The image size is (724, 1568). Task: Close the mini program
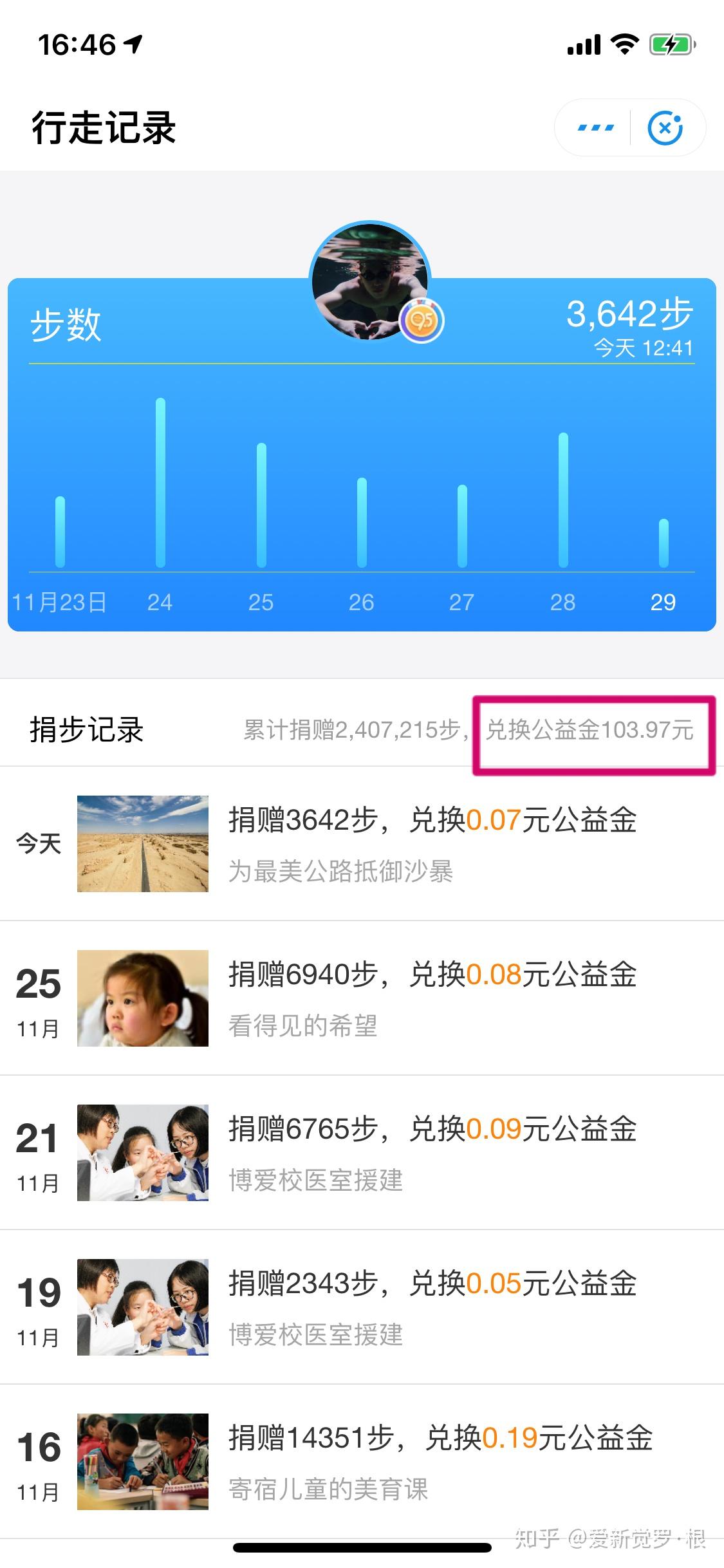[x=665, y=128]
